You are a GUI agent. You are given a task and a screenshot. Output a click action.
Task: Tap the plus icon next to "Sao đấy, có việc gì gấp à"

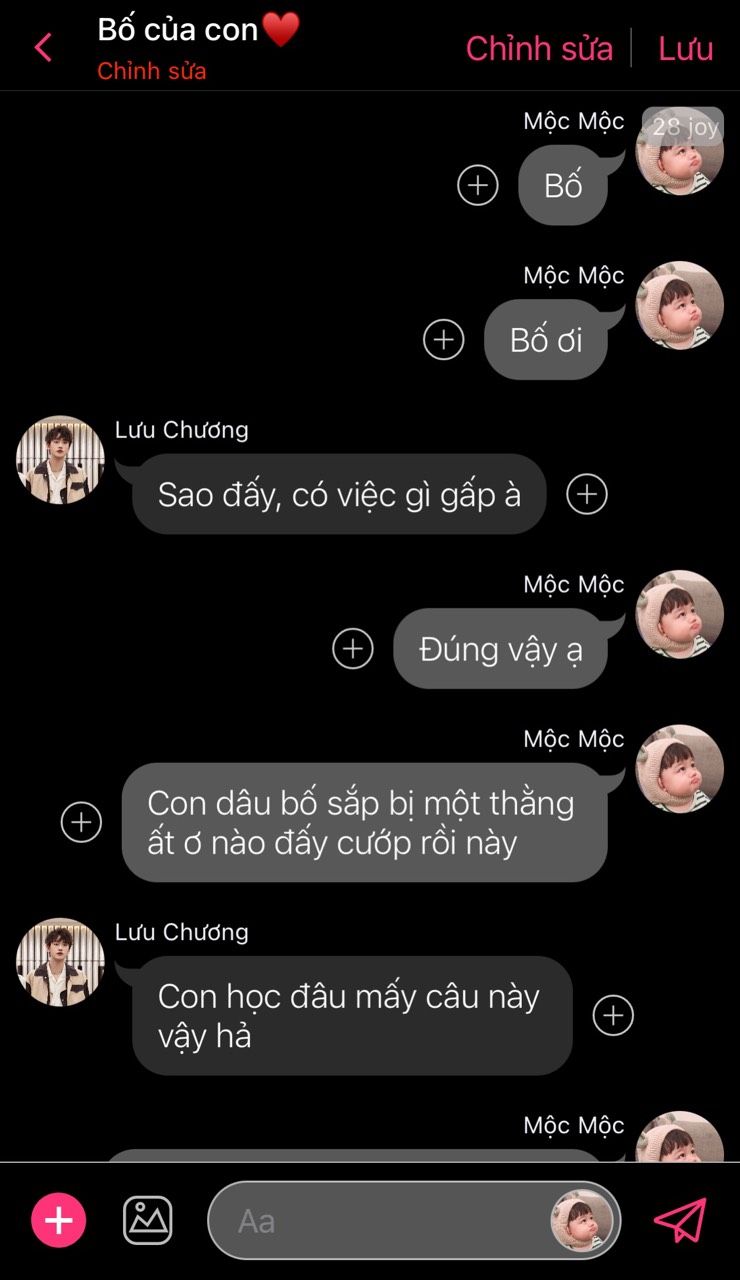(x=587, y=494)
